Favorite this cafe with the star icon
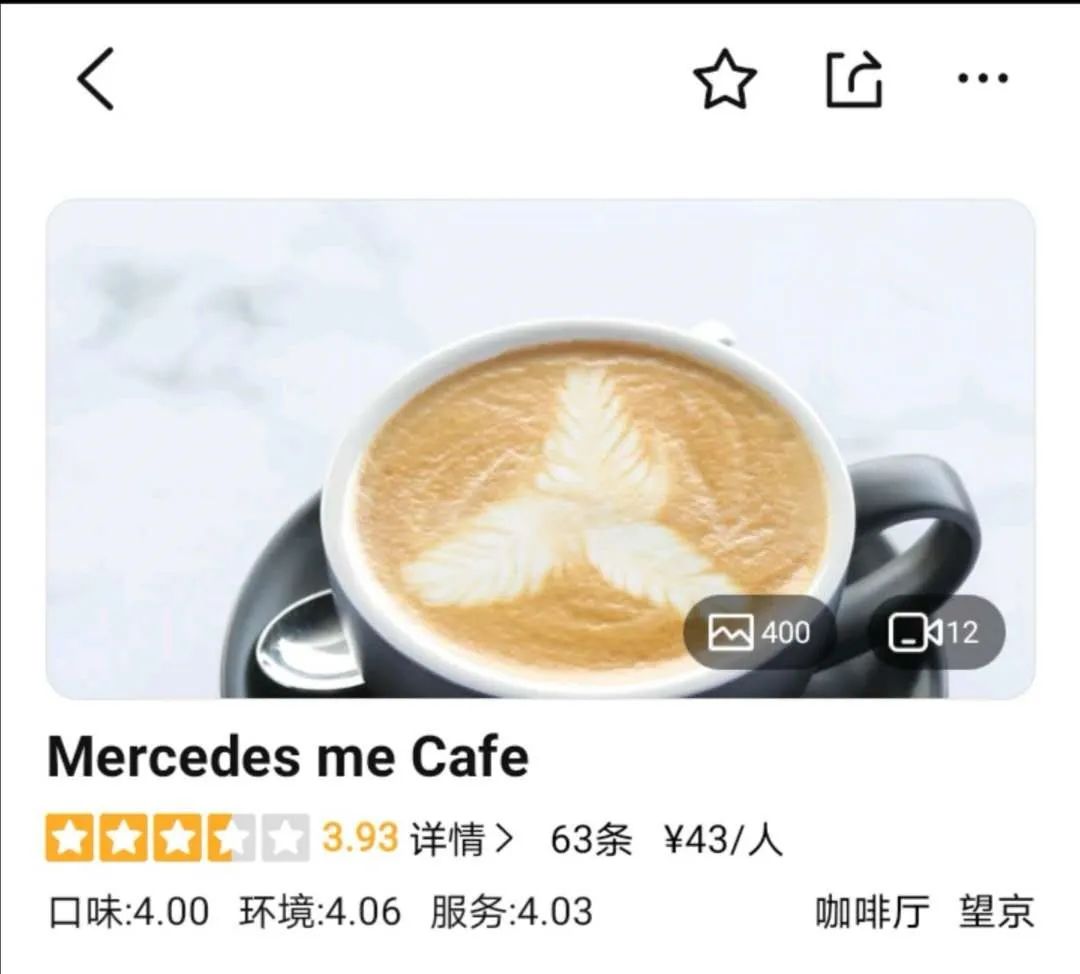The height and width of the screenshot is (974, 1080). tap(725, 80)
